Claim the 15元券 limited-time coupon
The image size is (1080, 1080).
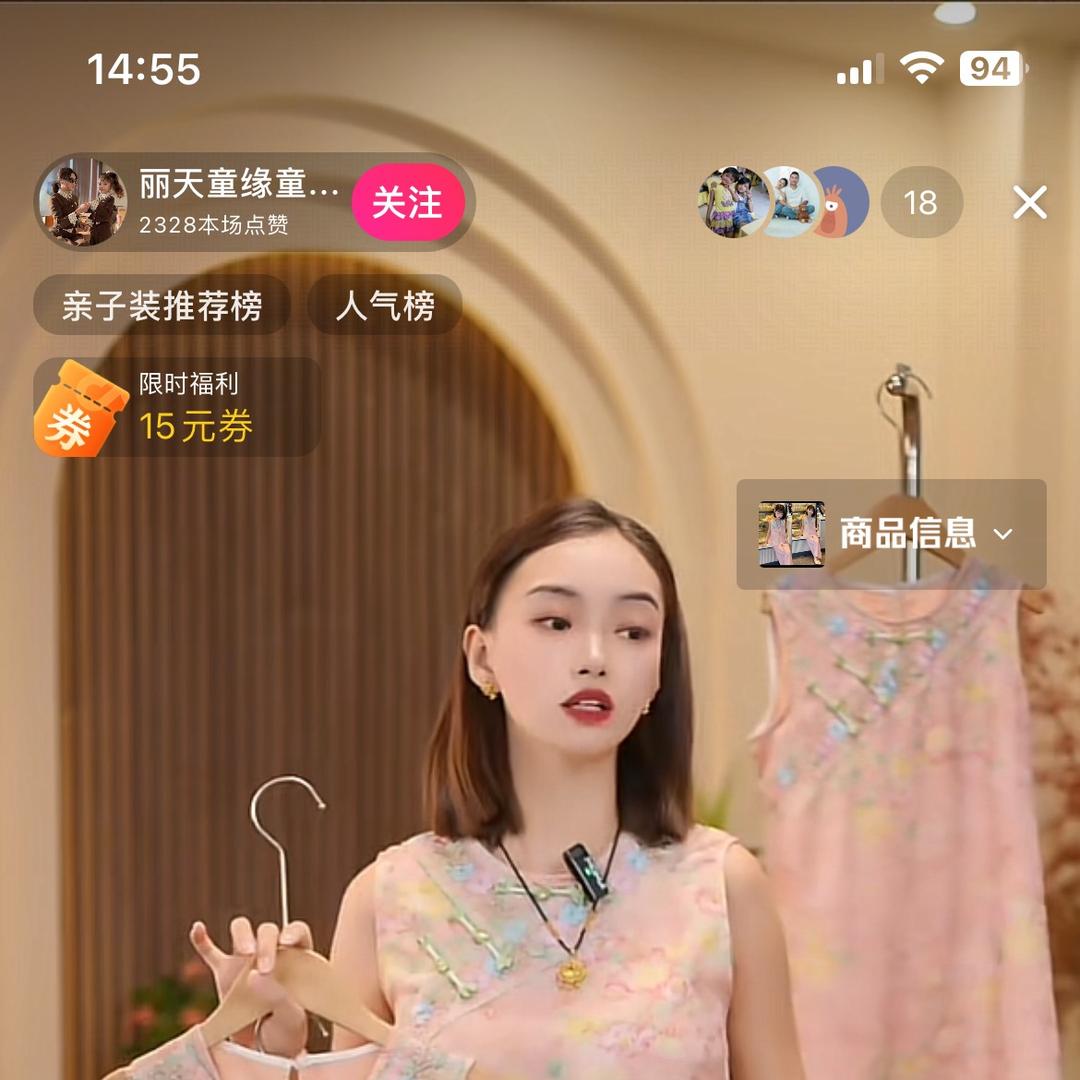(178, 408)
